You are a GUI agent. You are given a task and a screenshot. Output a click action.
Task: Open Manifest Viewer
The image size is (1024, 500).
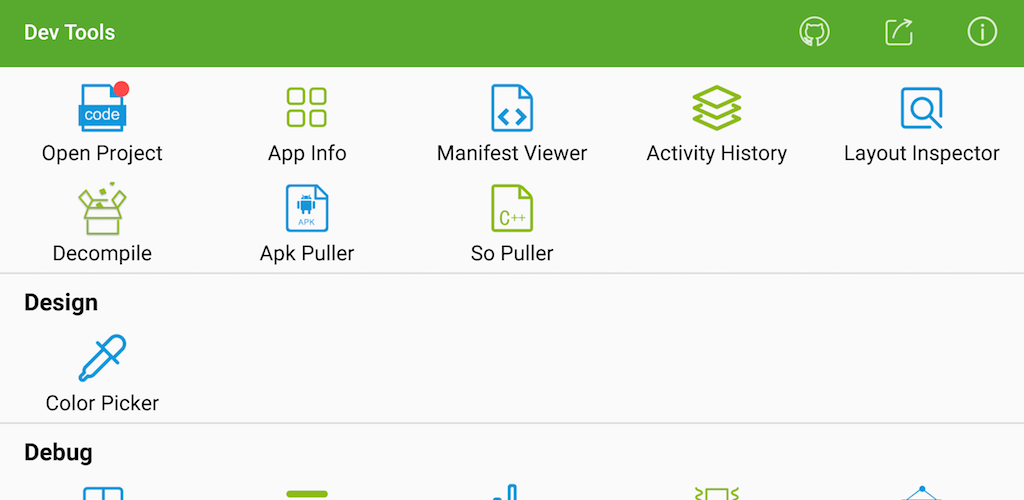[512, 122]
